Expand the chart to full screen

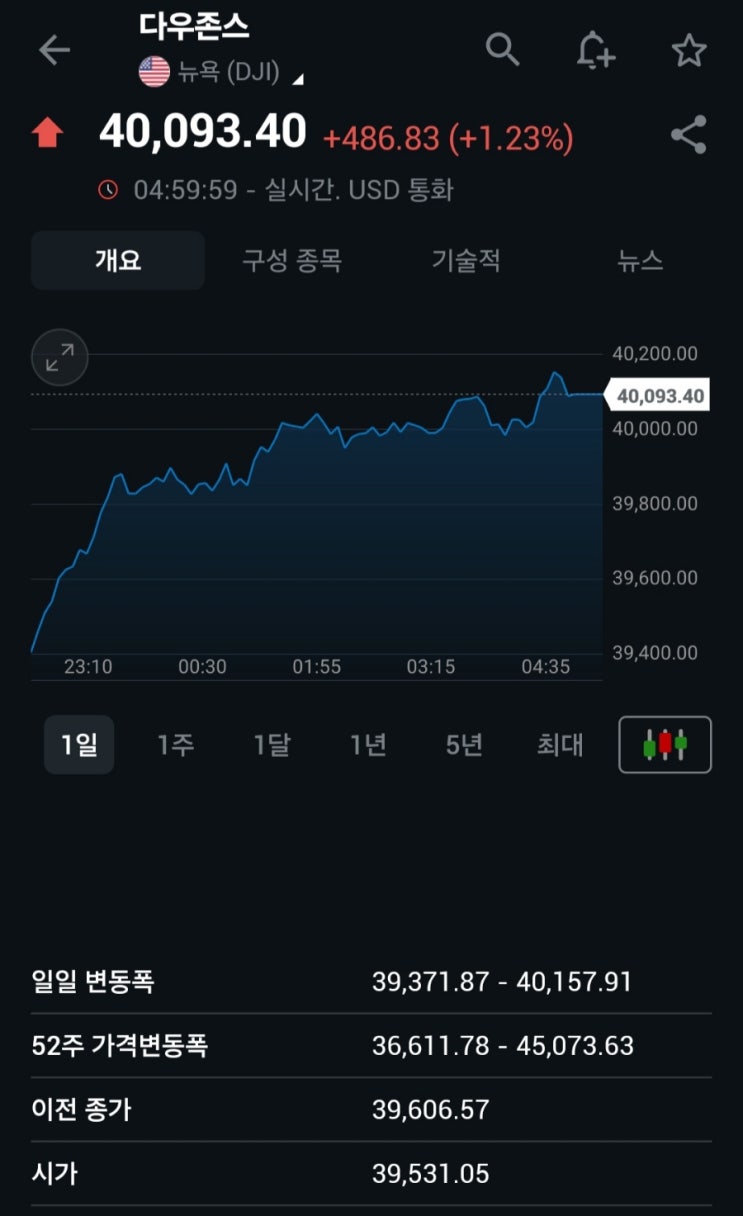click(60, 358)
